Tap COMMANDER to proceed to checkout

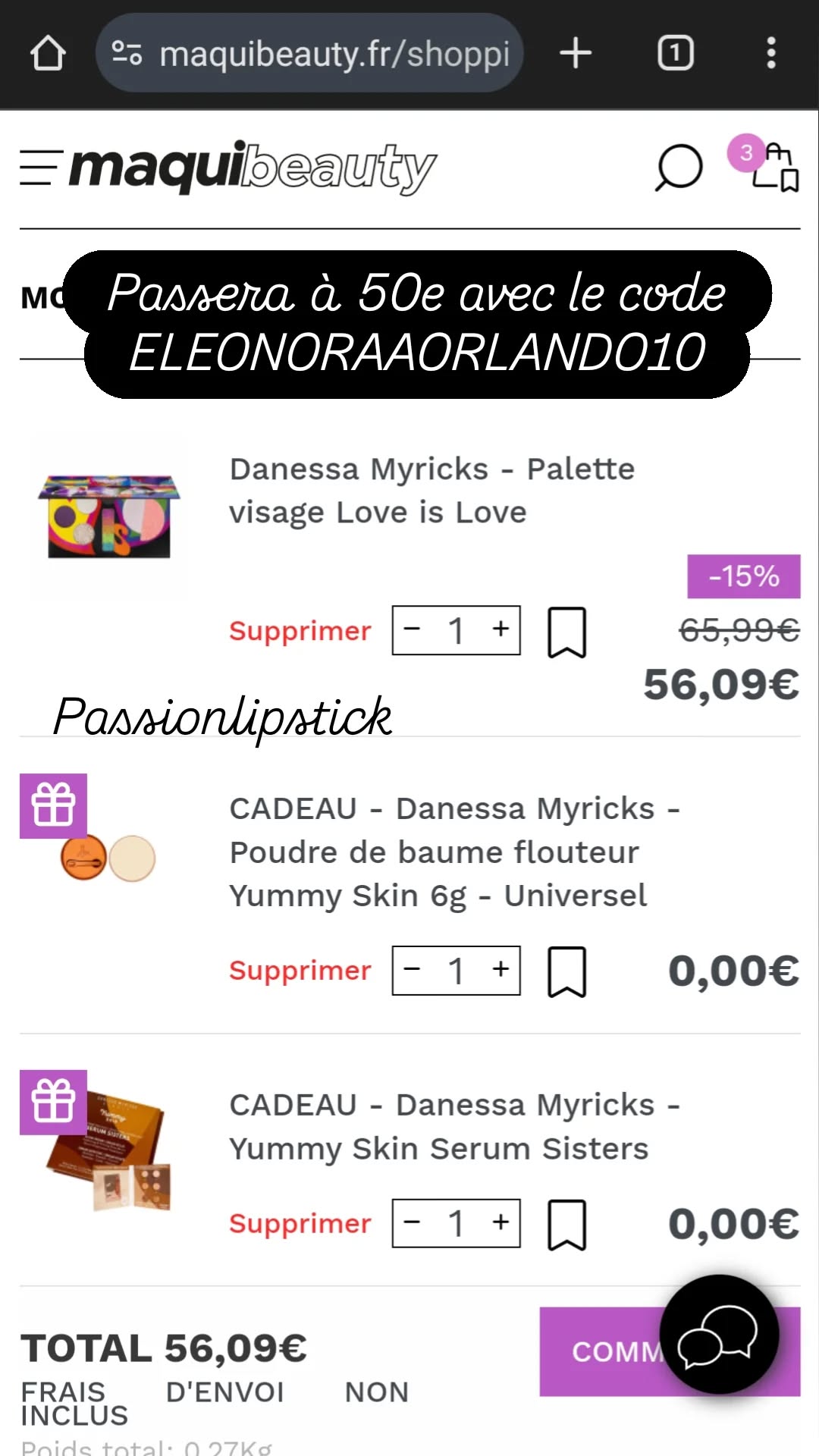coord(607,1350)
